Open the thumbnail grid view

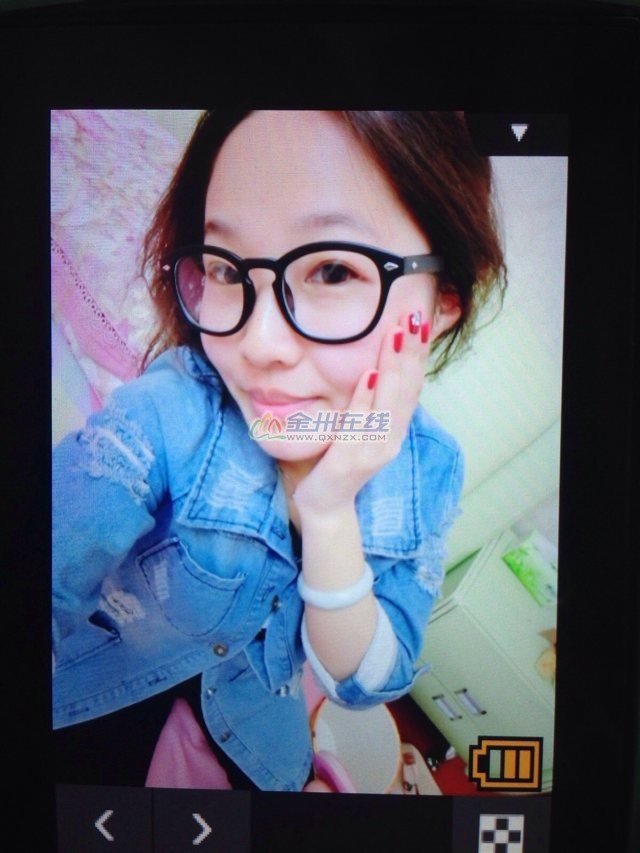[x=495, y=831]
